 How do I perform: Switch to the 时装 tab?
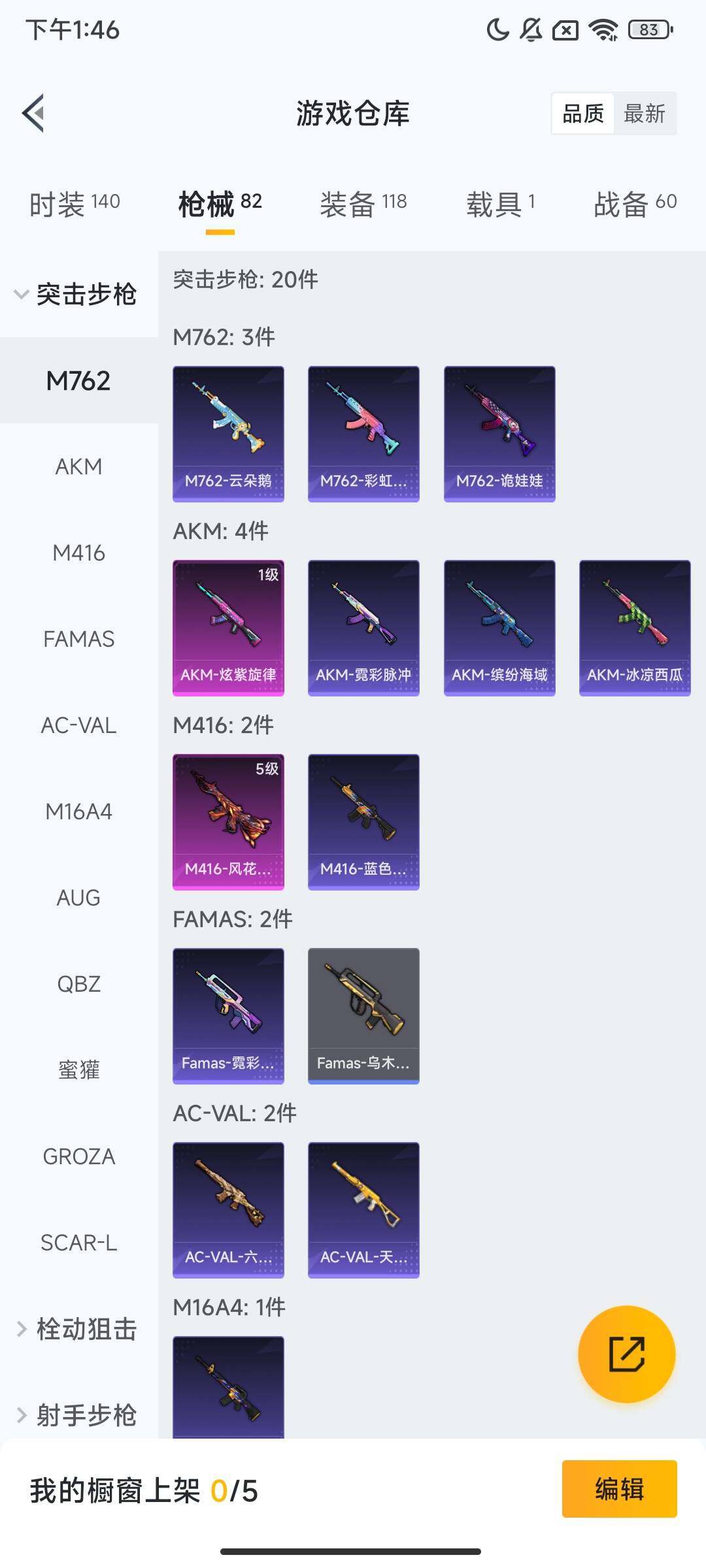[75, 204]
